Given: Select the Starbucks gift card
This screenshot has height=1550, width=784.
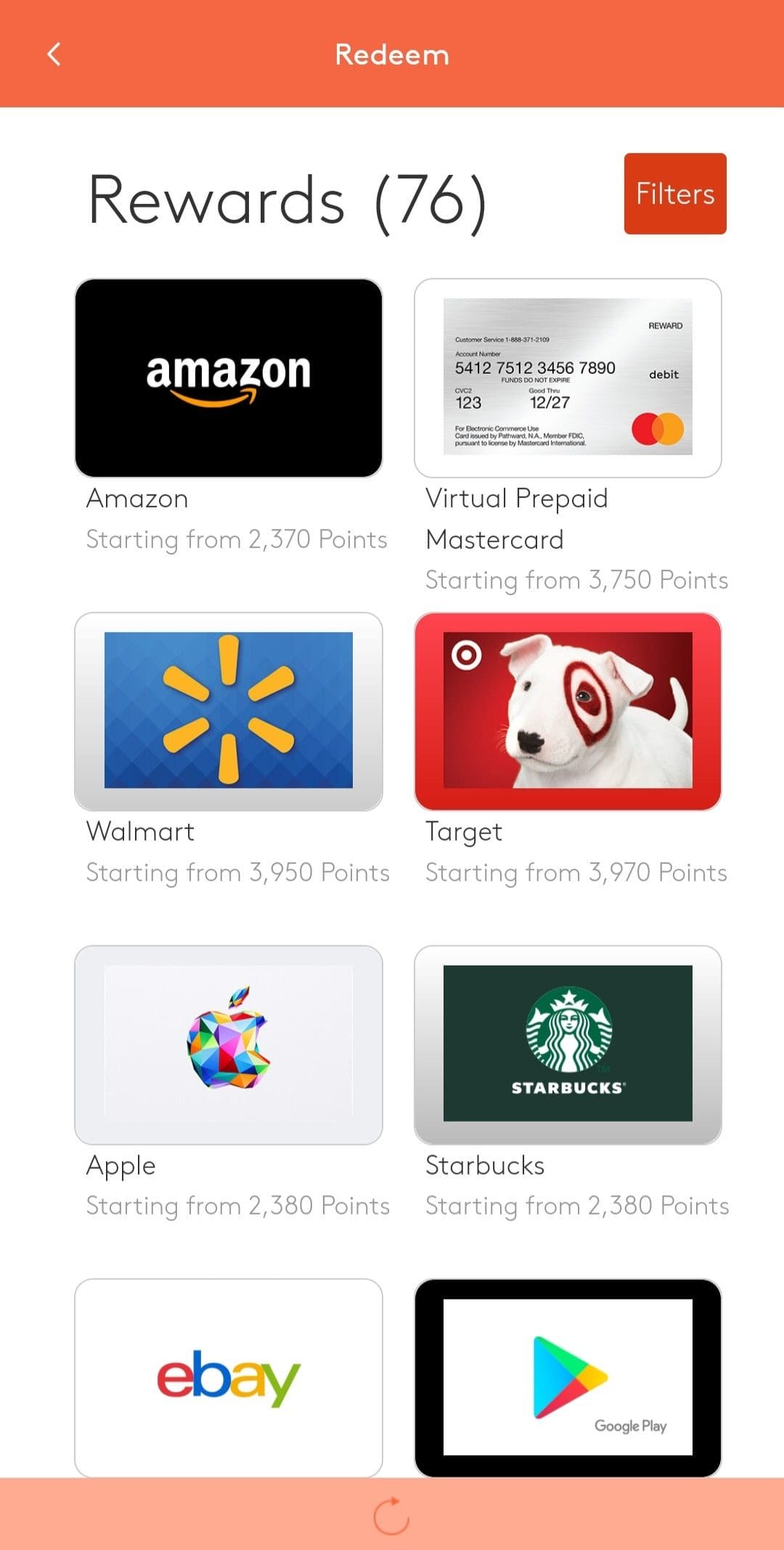Looking at the screenshot, I should pyautogui.click(x=568, y=1045).
